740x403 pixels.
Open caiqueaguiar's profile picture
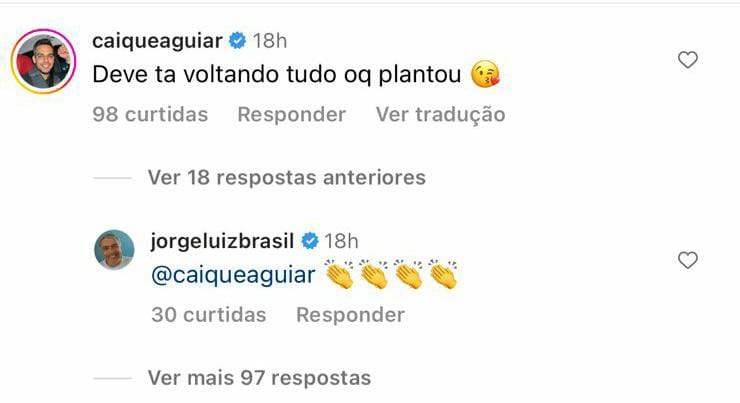pos(45,62)
